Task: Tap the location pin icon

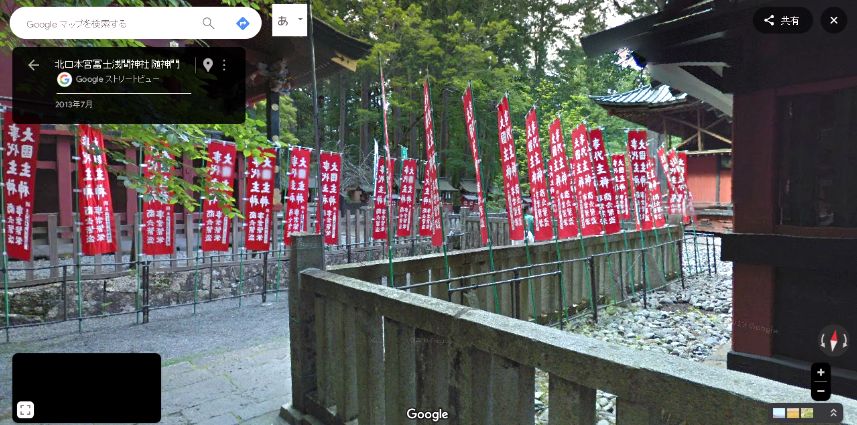Action: 208,65
